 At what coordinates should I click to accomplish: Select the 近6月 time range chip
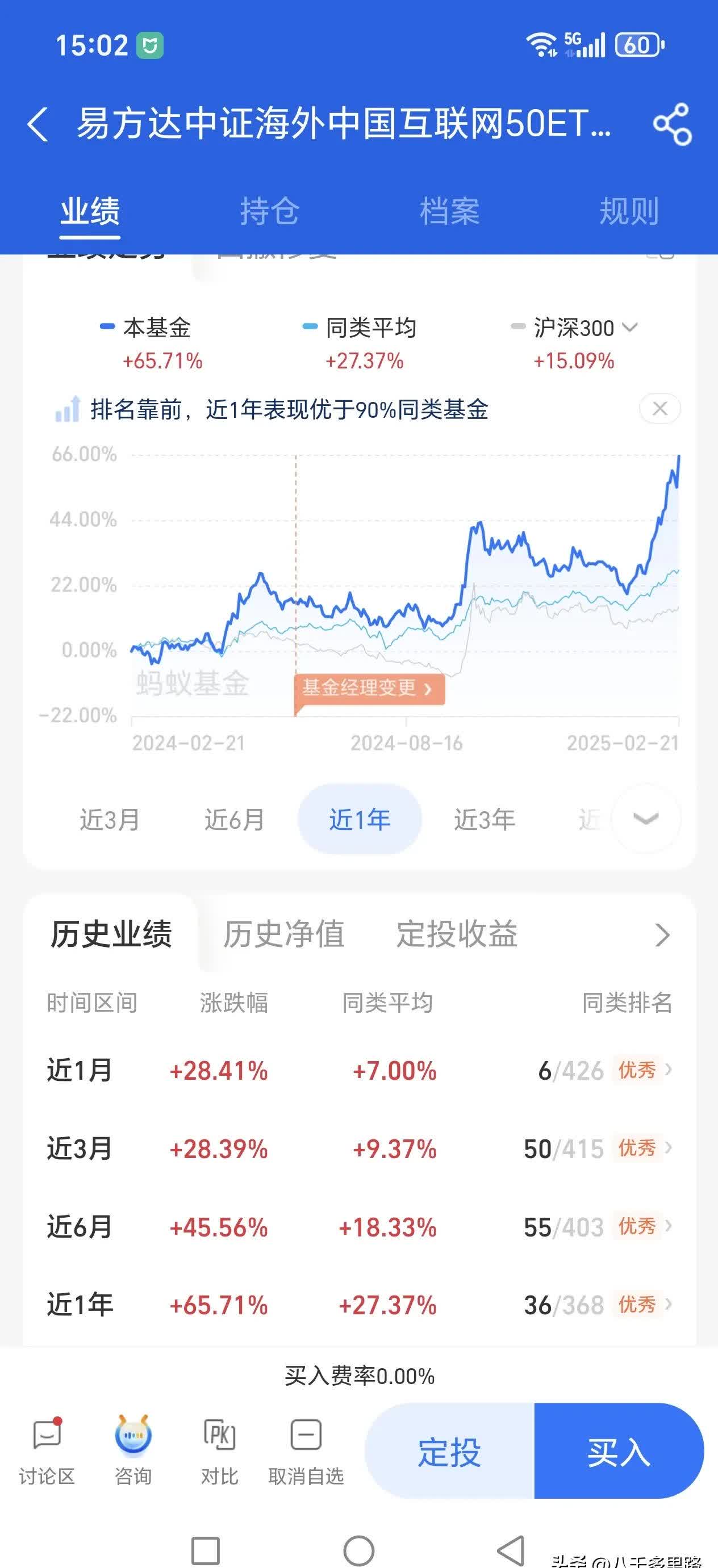click(233, 820)
